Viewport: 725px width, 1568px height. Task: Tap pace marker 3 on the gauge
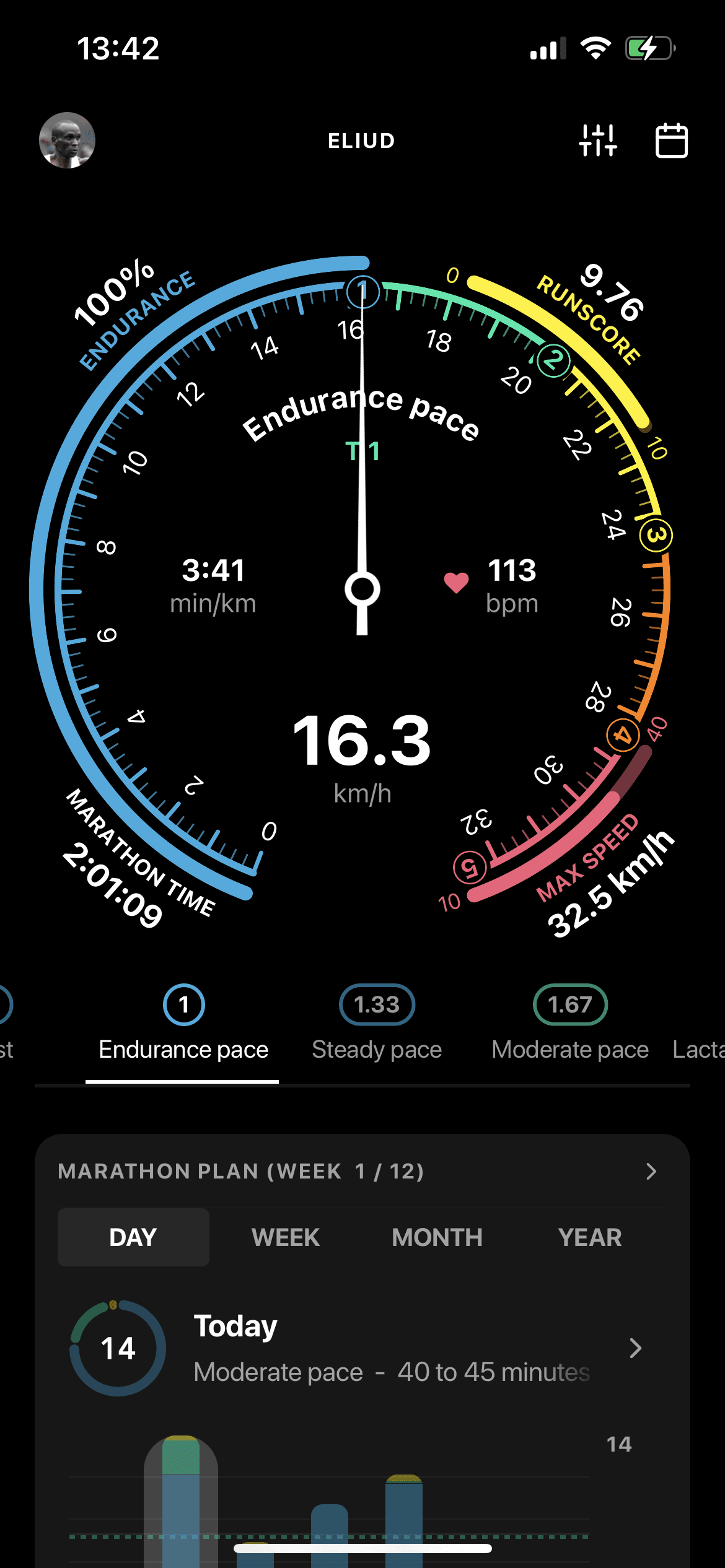(656, 535)
